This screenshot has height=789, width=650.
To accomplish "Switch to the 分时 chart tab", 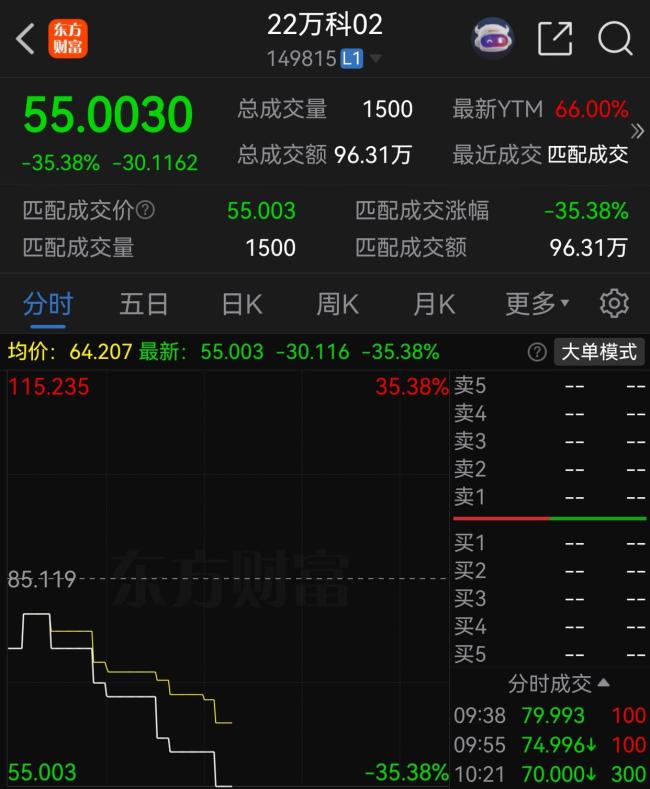I will point(48,303).
